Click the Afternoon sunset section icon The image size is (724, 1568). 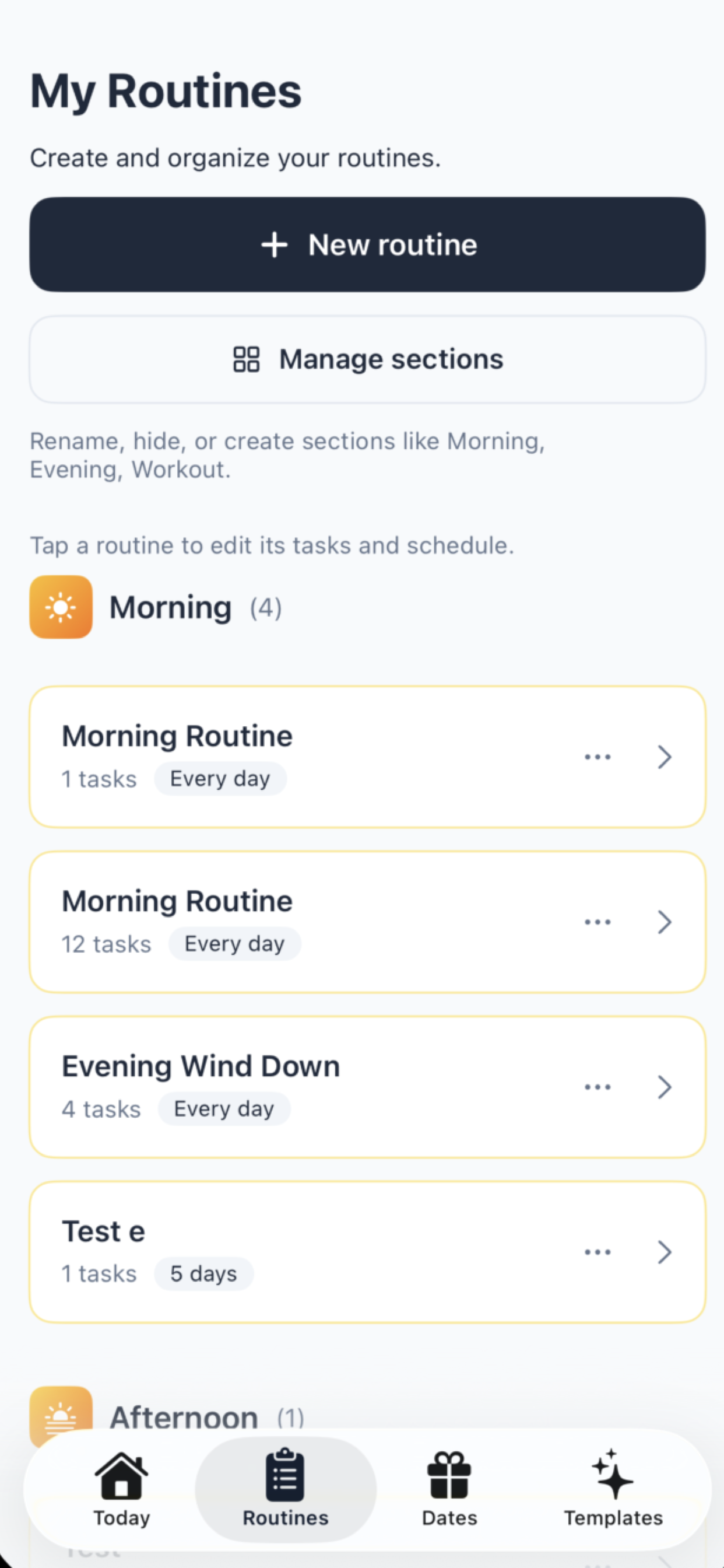61,1416
